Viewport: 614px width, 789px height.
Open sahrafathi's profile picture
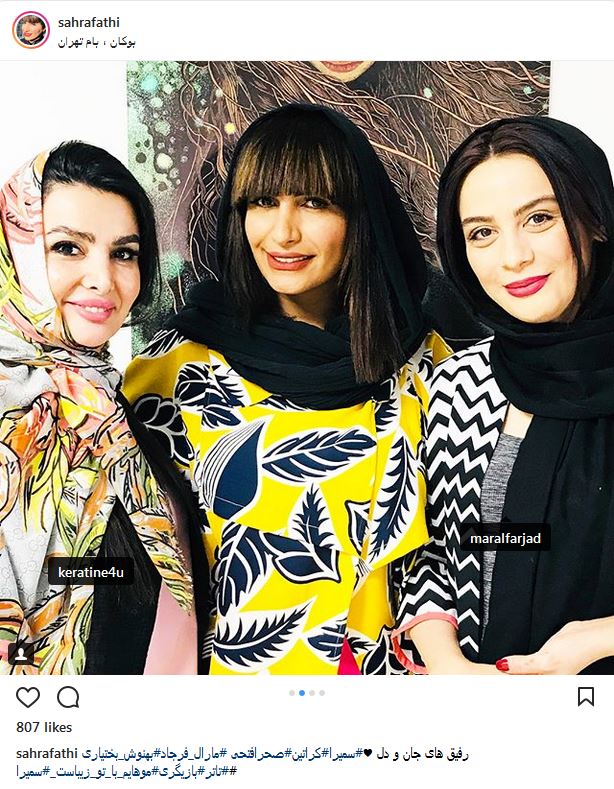(x=29, y=29)
